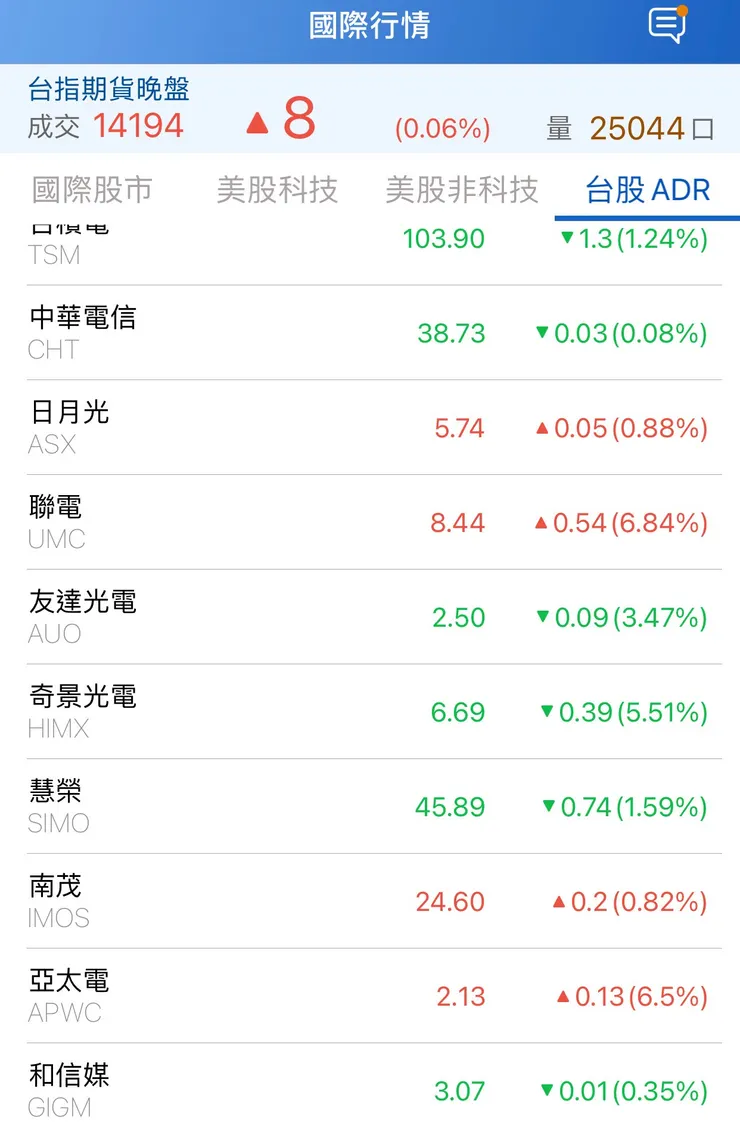The image size is (740, 1123).
Task: Switch to the 美股科技 tab
Action: [x=277, y=190]
